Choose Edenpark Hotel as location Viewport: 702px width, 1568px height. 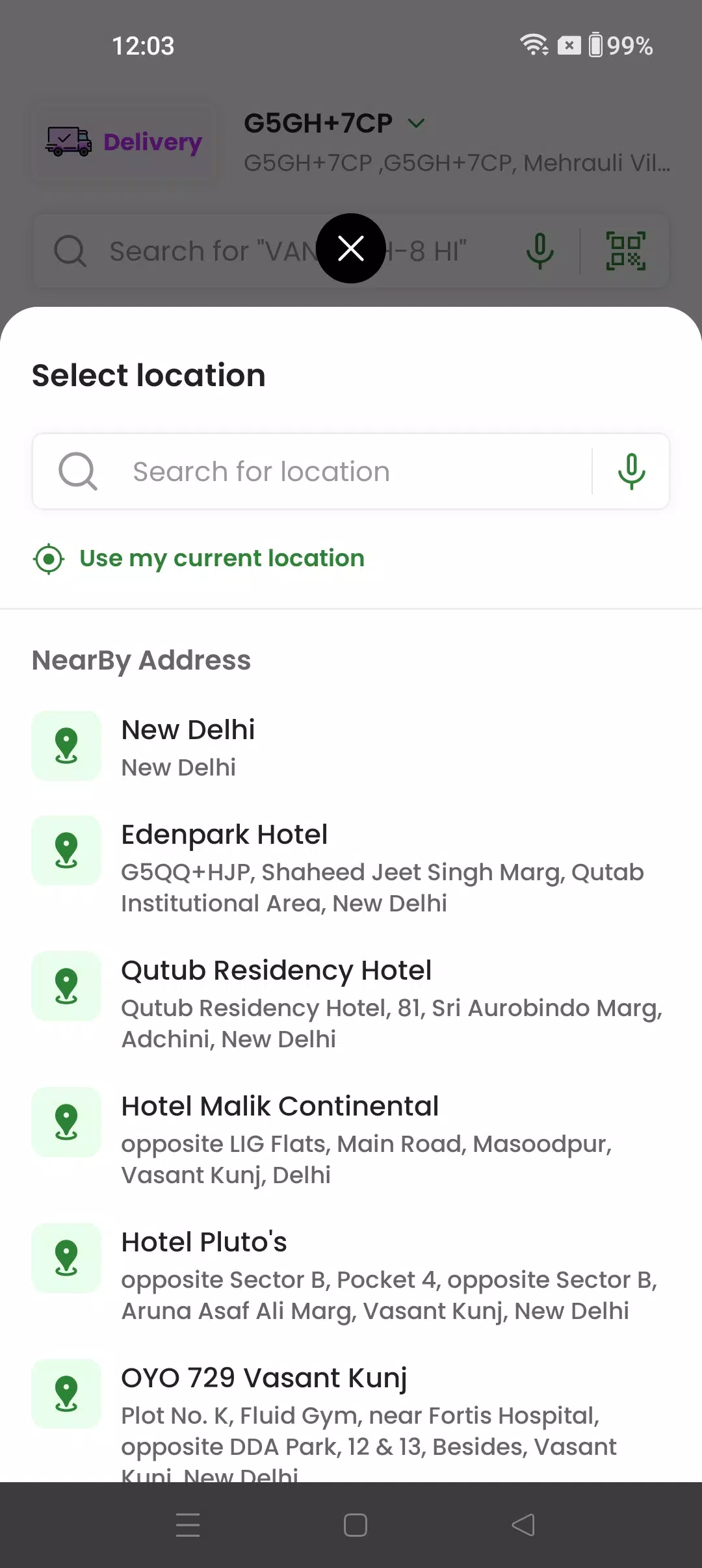[351, 868]
